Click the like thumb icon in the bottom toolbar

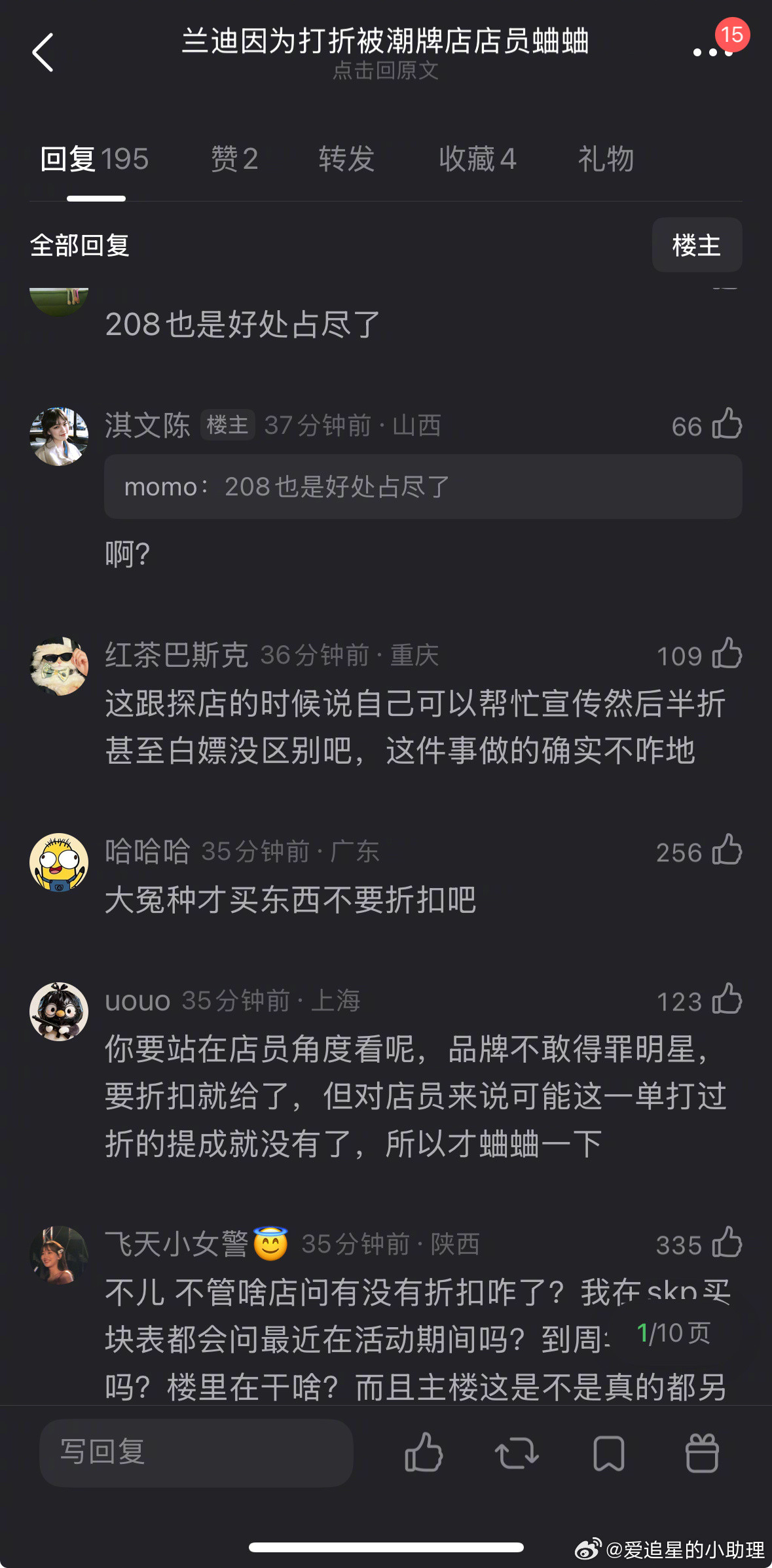click(x=424, y=1454)
